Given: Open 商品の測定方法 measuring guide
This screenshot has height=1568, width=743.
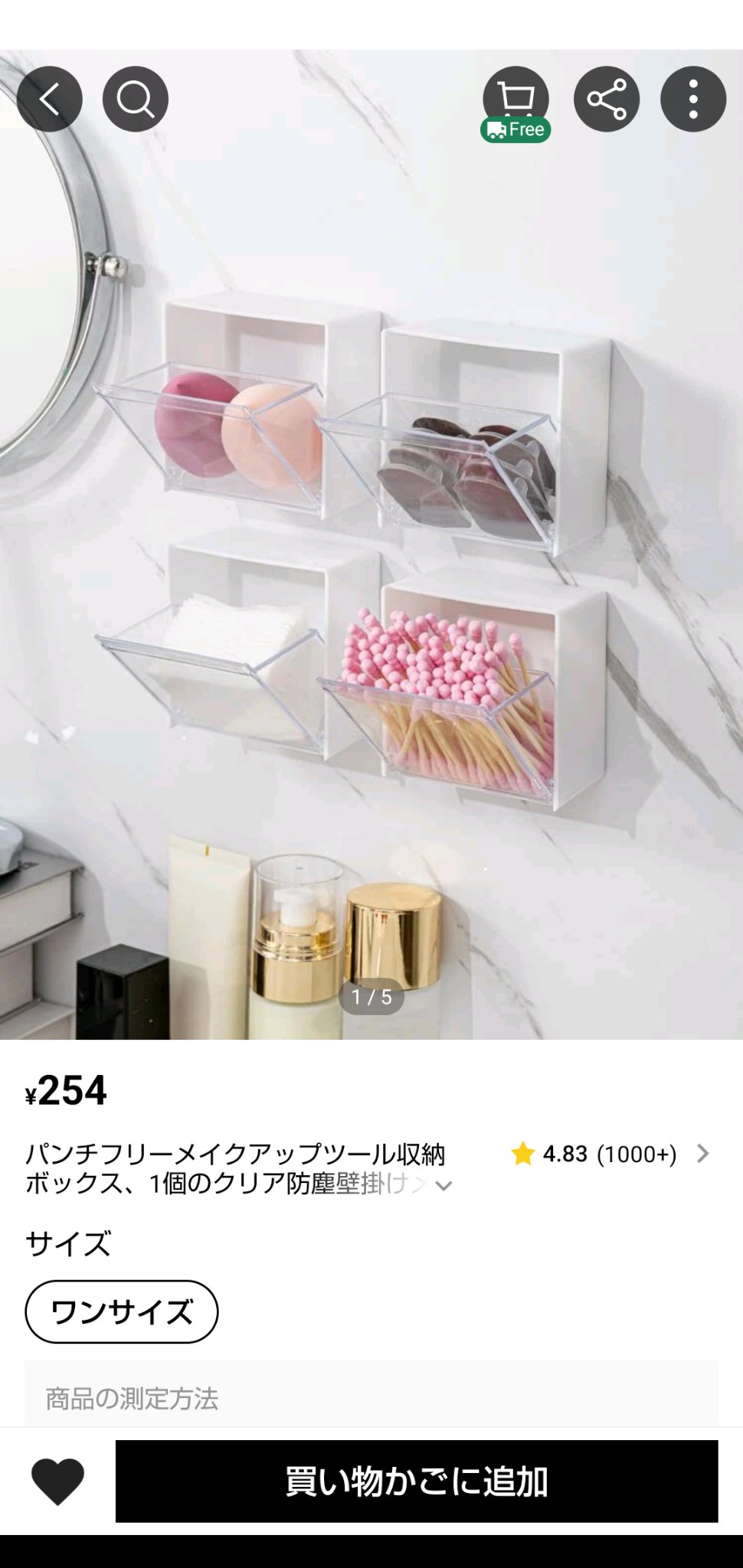Looking at the screenshot, I should click(x=371, y=1398).
